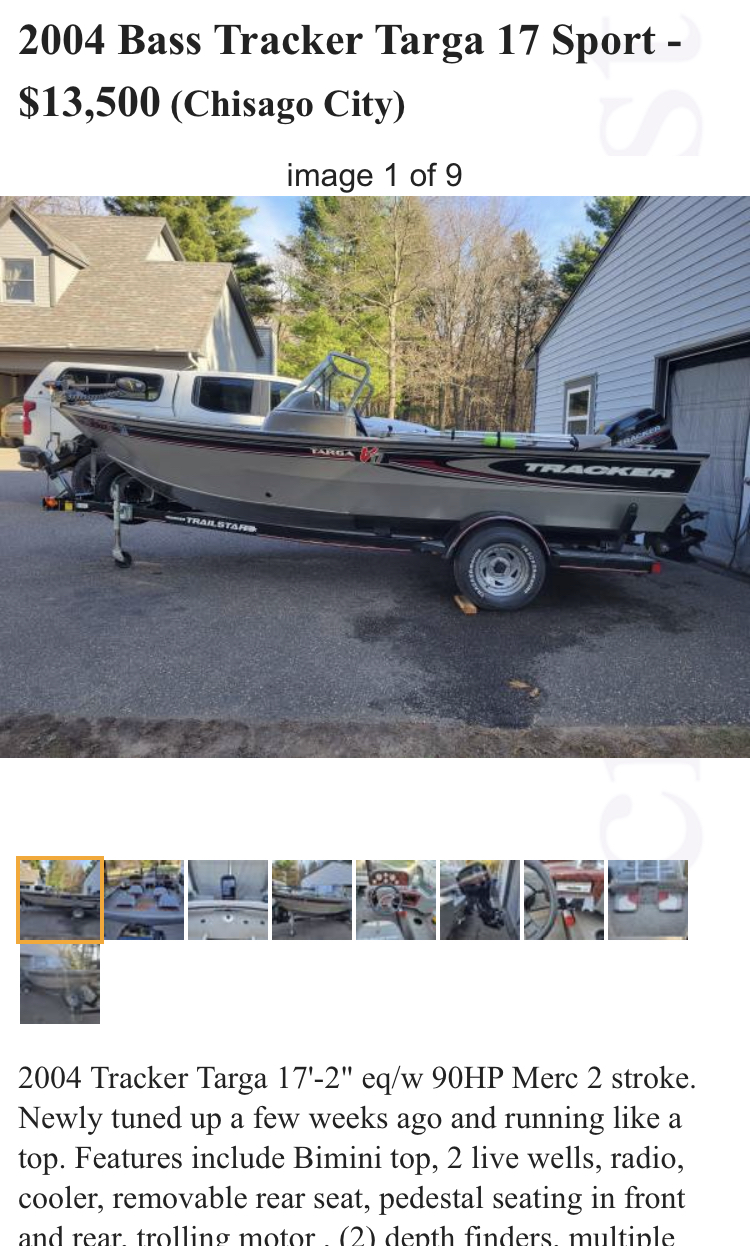The image size is (750, 1246).
Task: Open the main boat photo full screen
Action: [x=375, y=476]
